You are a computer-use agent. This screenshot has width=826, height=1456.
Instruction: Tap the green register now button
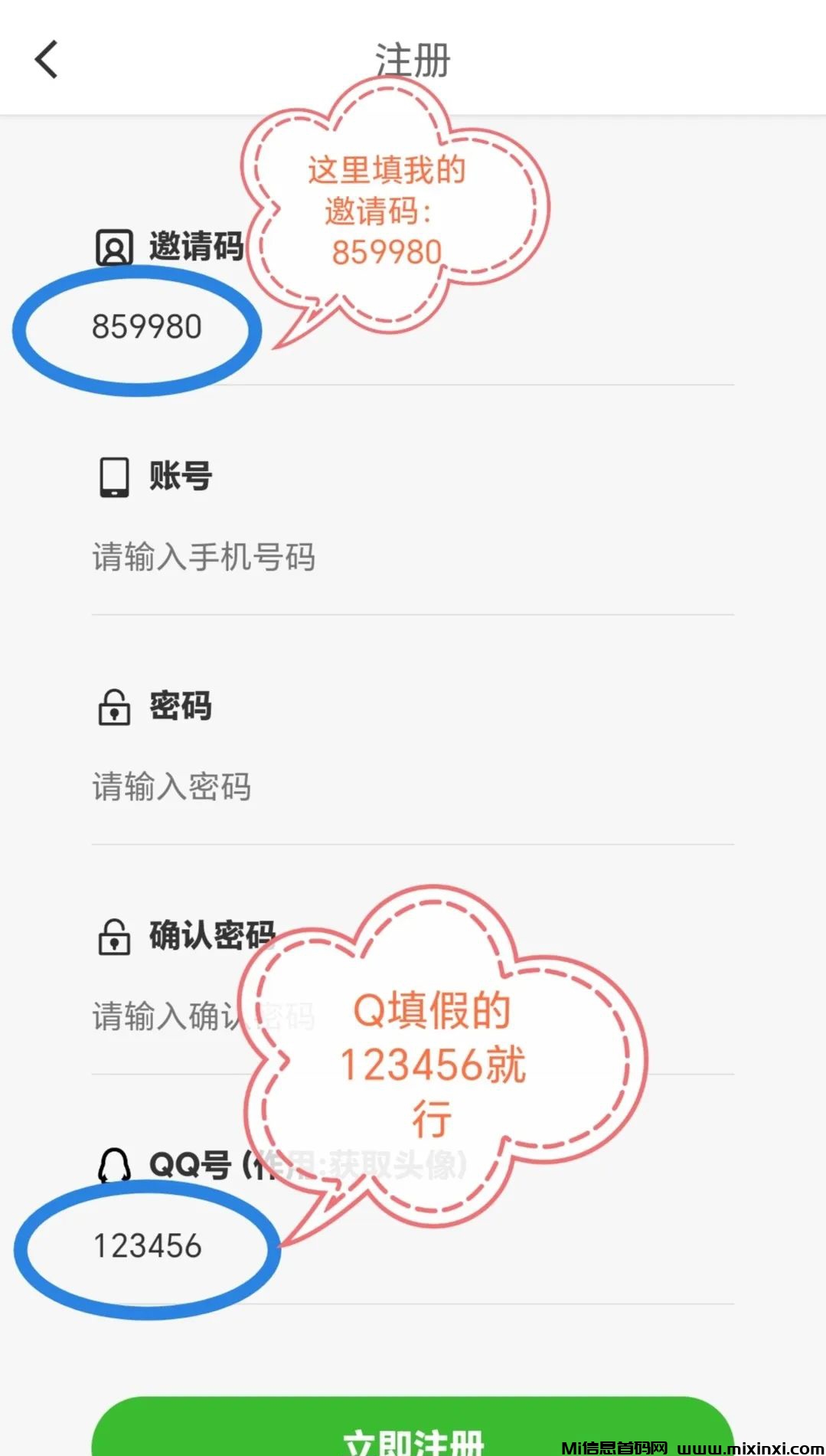pyautogui.click(x=412, y=1431)
